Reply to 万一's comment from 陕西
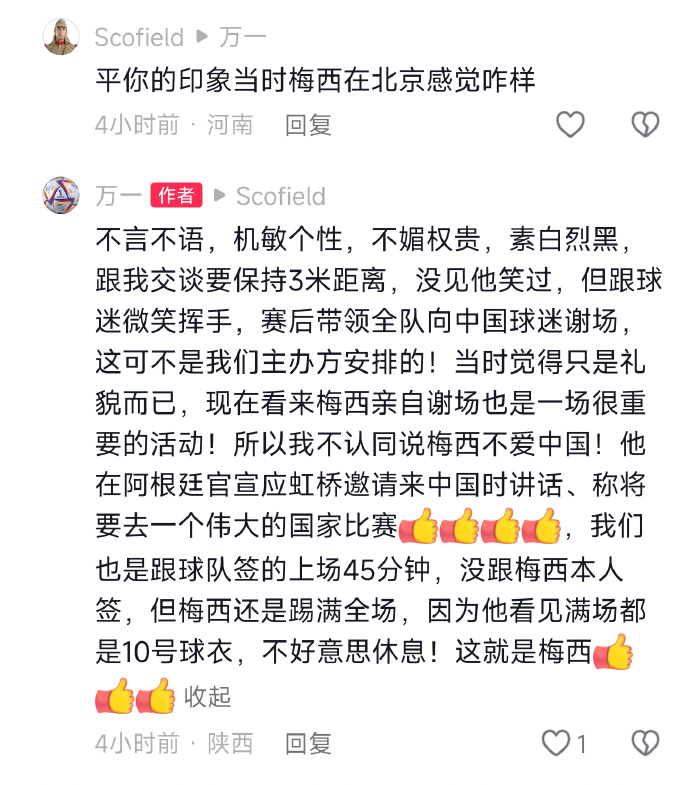 click(307, 743)
